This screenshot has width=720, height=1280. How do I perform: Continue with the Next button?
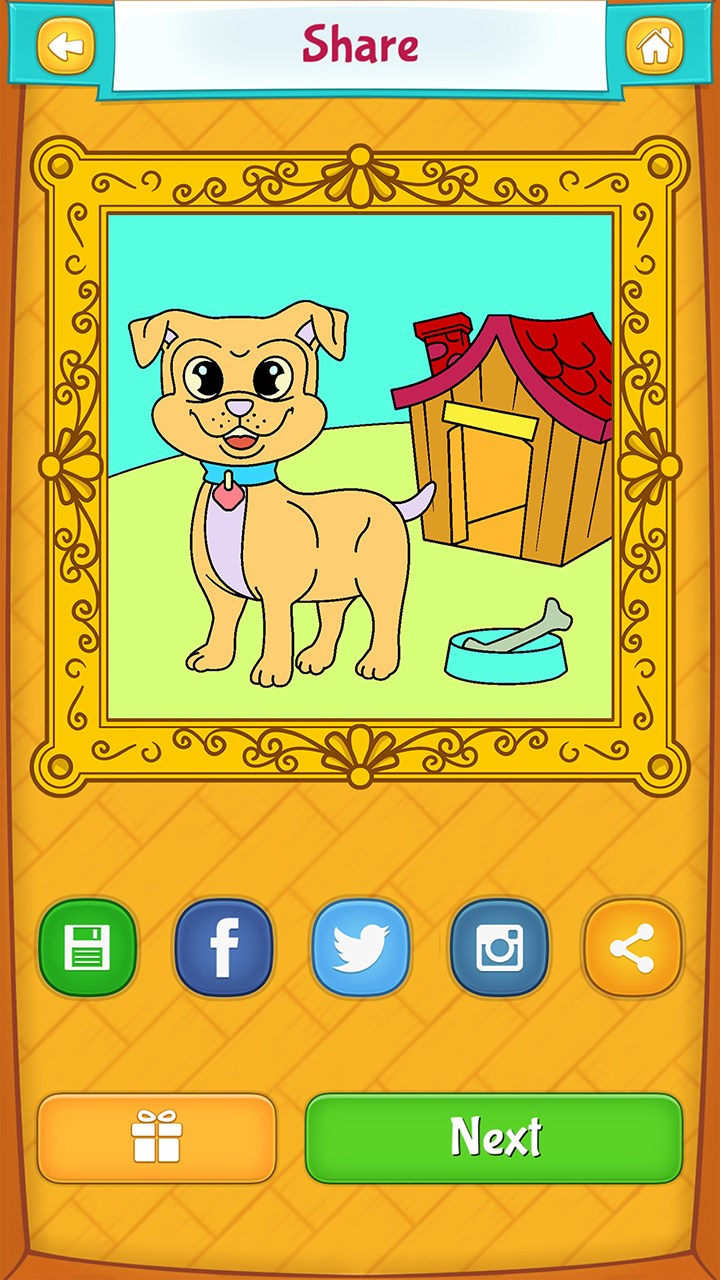tap(494, 1138)
